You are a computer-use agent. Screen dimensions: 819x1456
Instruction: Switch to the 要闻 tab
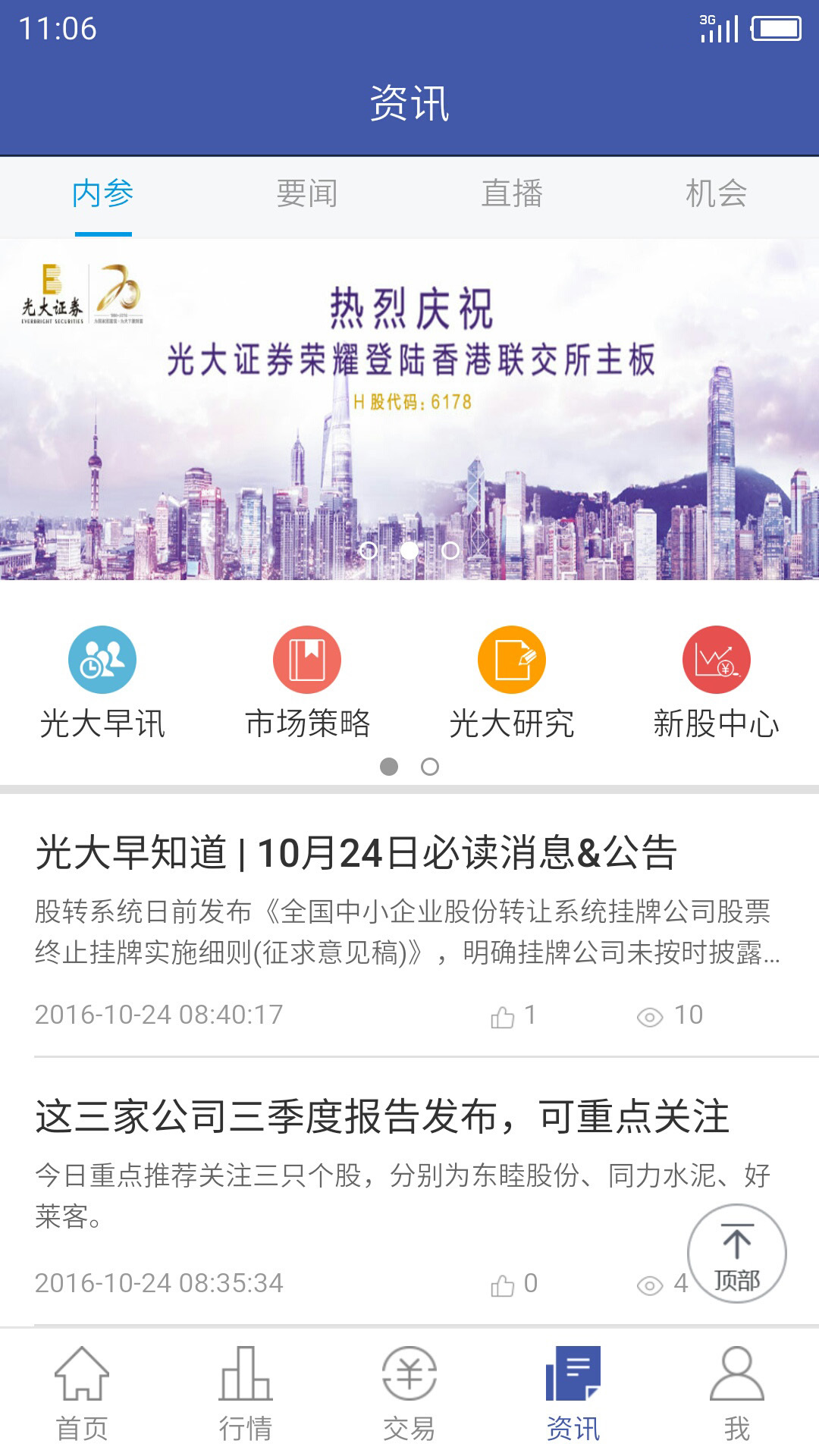[307, 194]
